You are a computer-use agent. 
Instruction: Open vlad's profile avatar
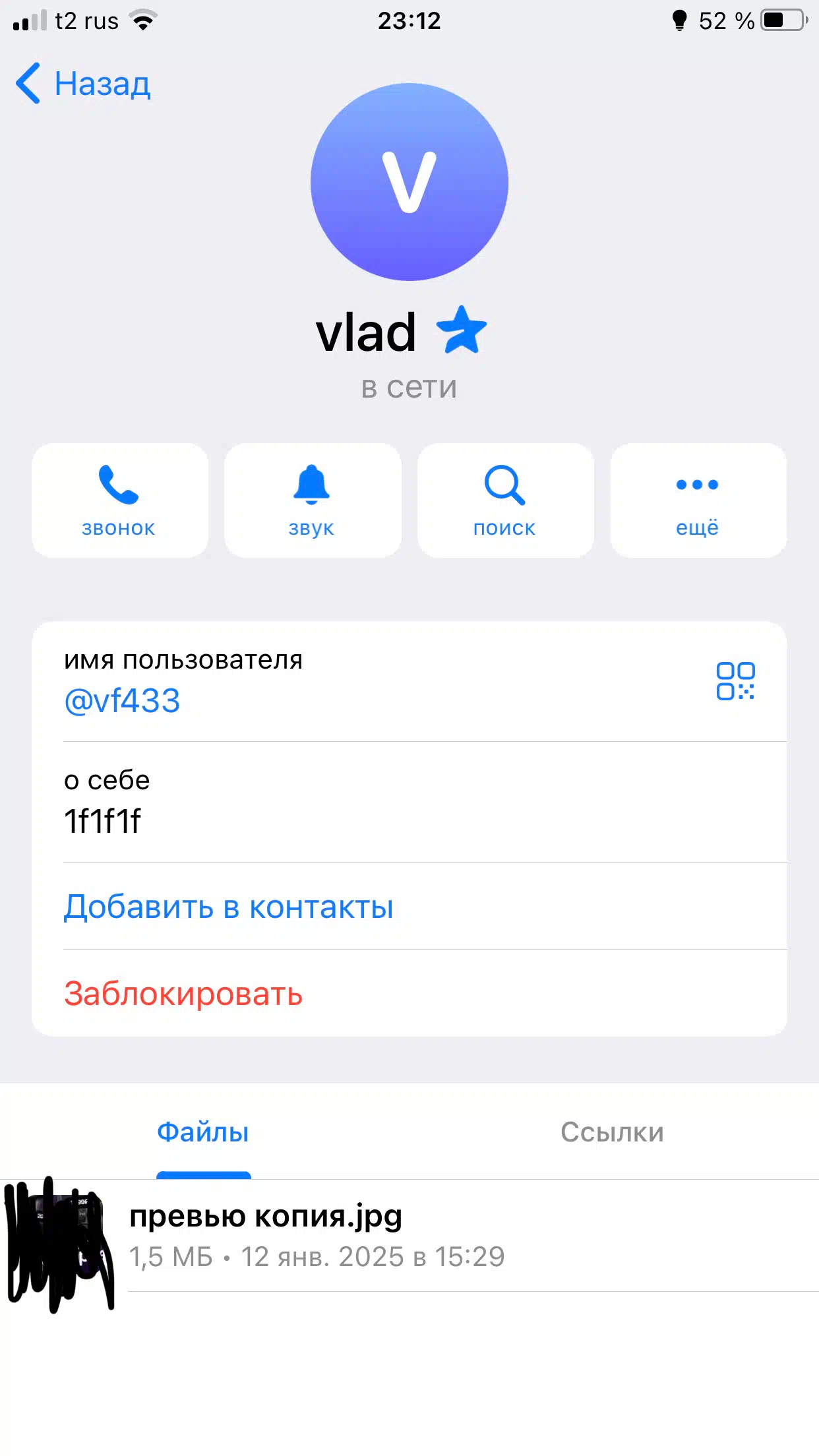click(409, 182)
